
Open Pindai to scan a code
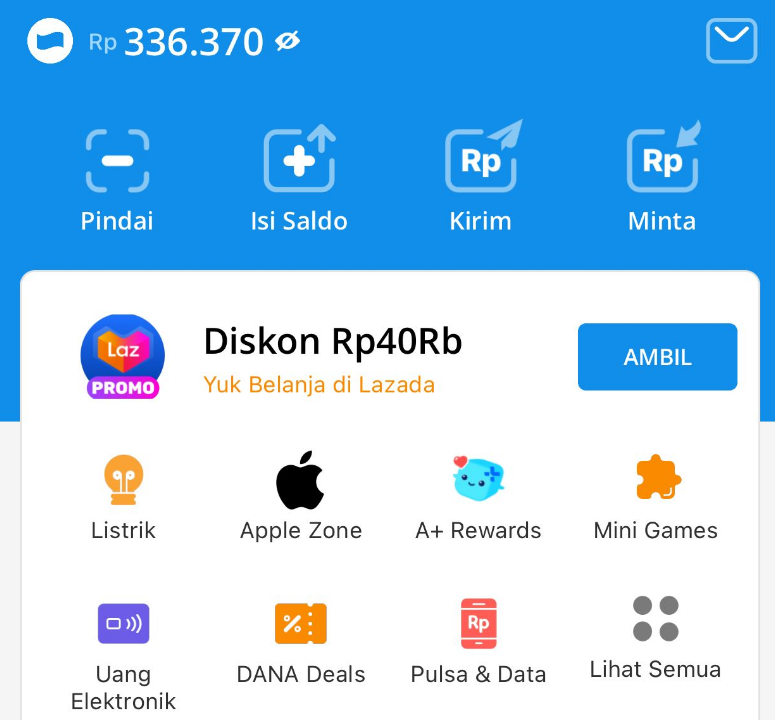[x=117, y=180]
